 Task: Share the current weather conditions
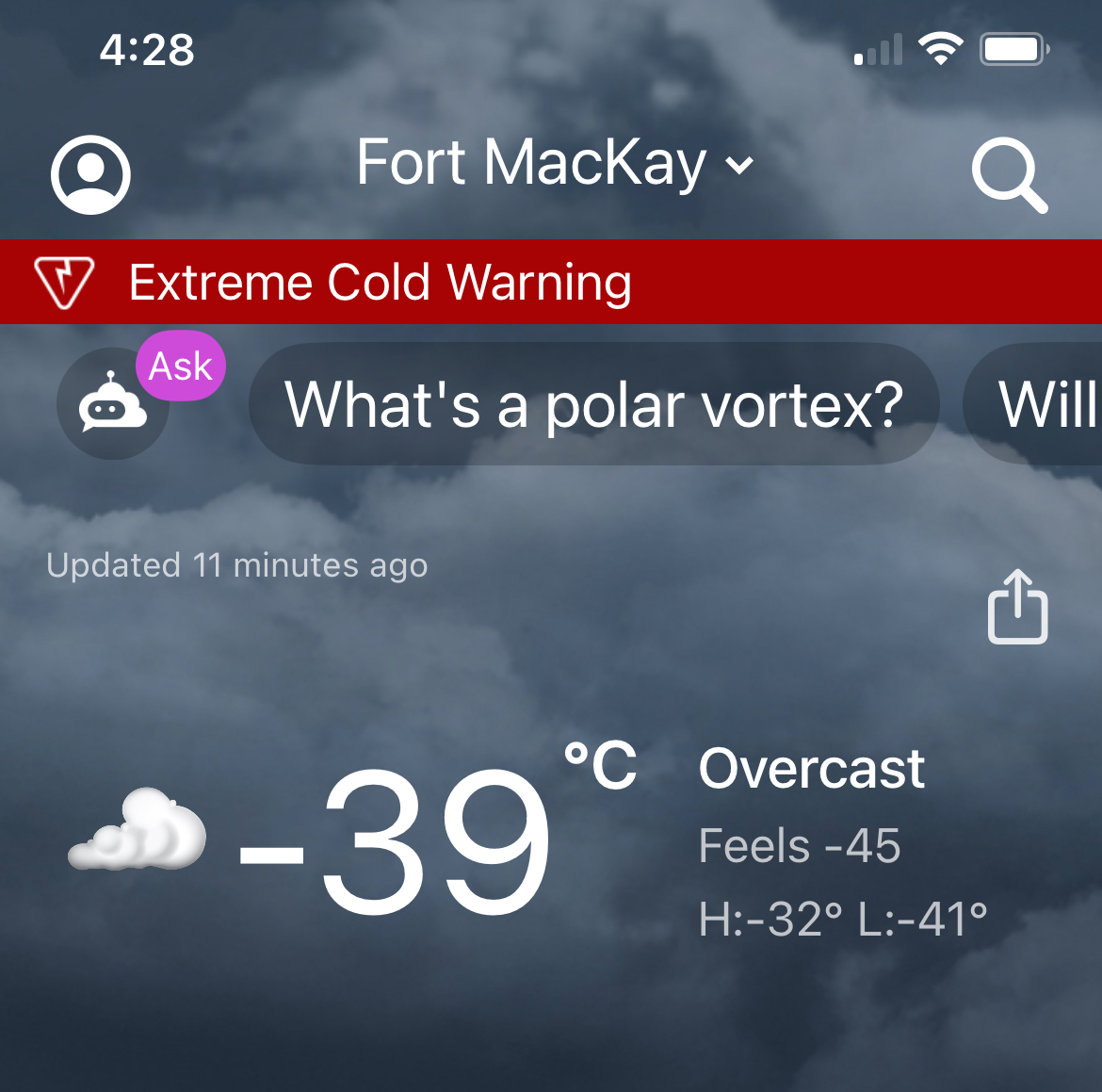(x=1017, y=608)
